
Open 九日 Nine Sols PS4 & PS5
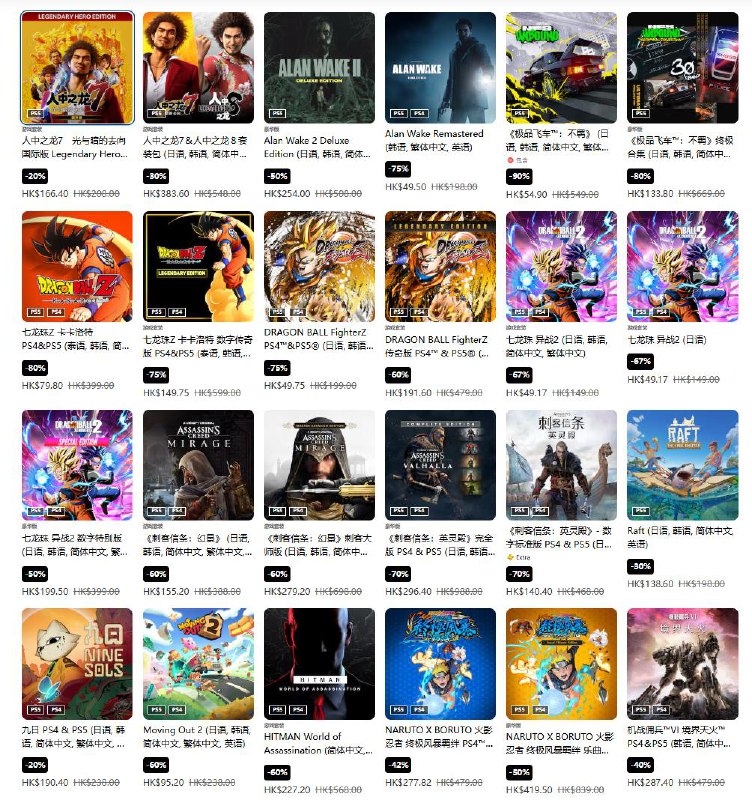point(77,663)
